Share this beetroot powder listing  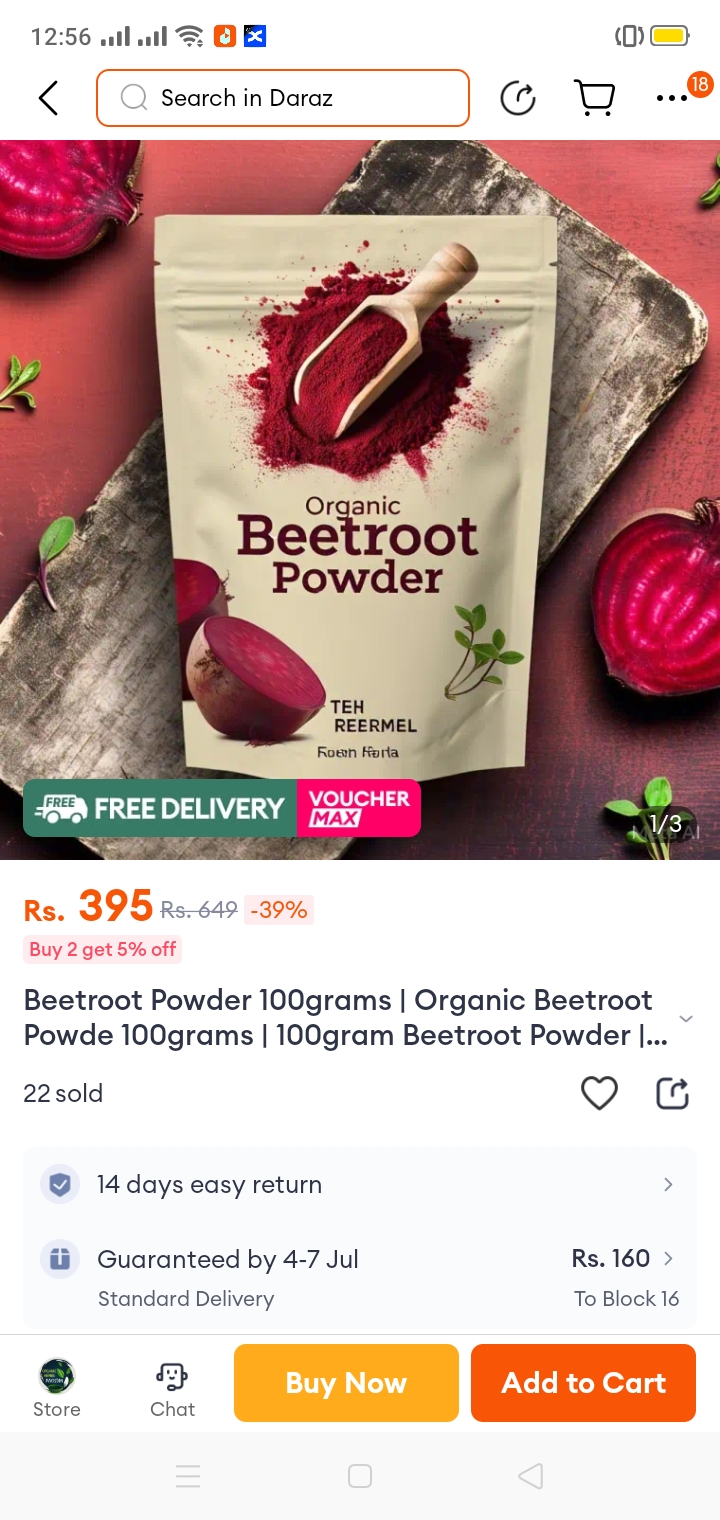point(673,1093)
